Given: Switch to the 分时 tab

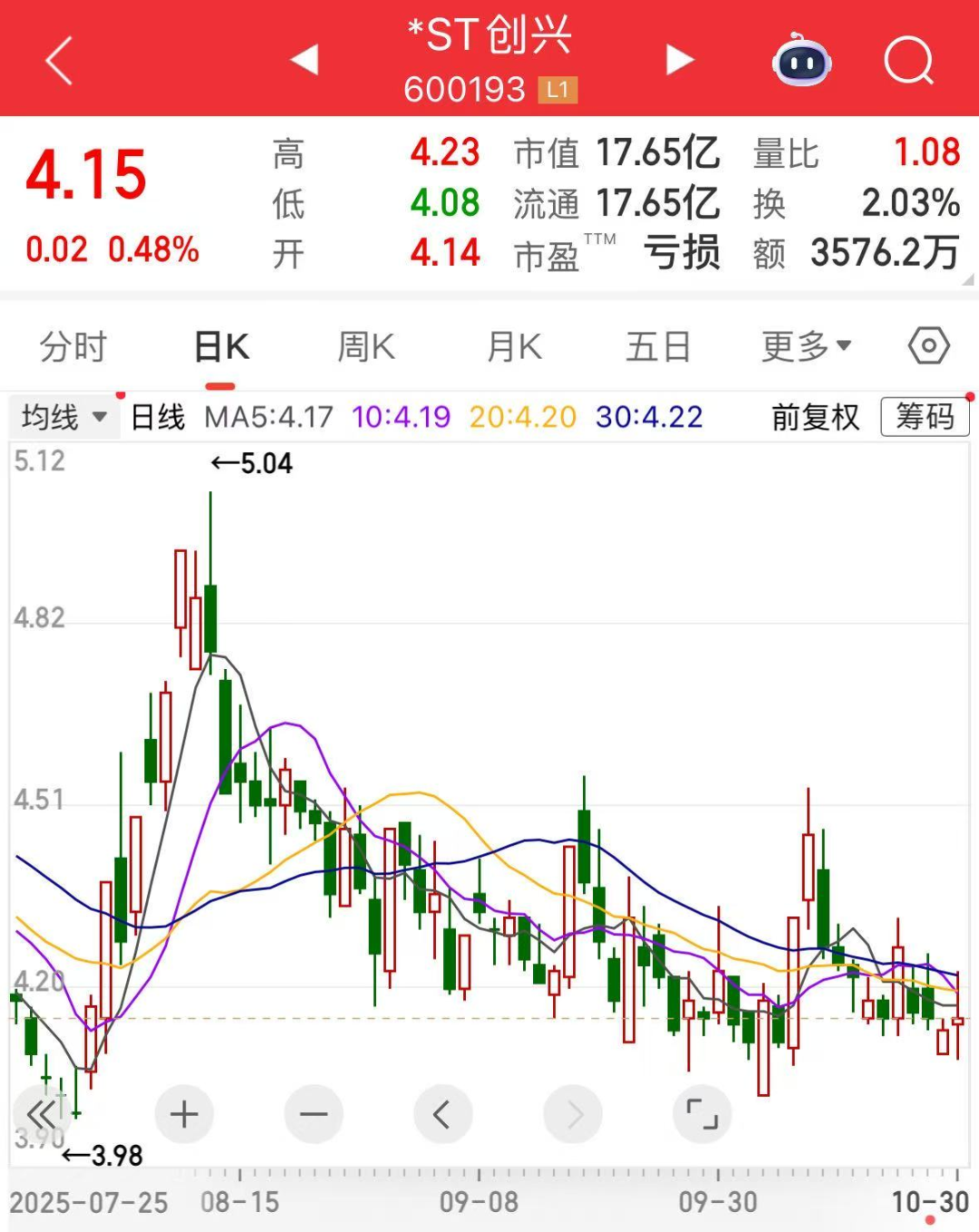Looking at the screenshot, I should click(73, 346).
